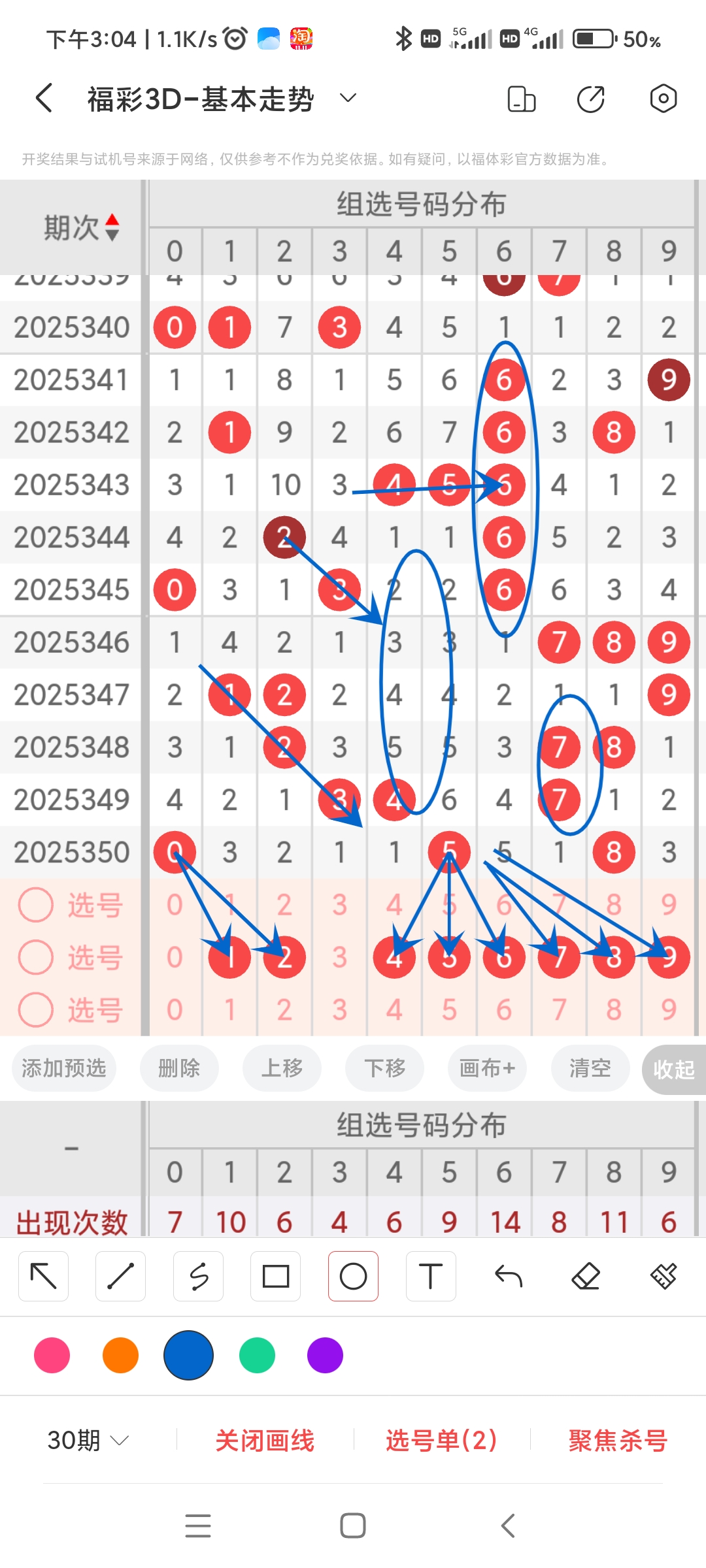
Task: Choose the rectangle drawing tool
Action: pyautogui.click(x=275, y=1275)
